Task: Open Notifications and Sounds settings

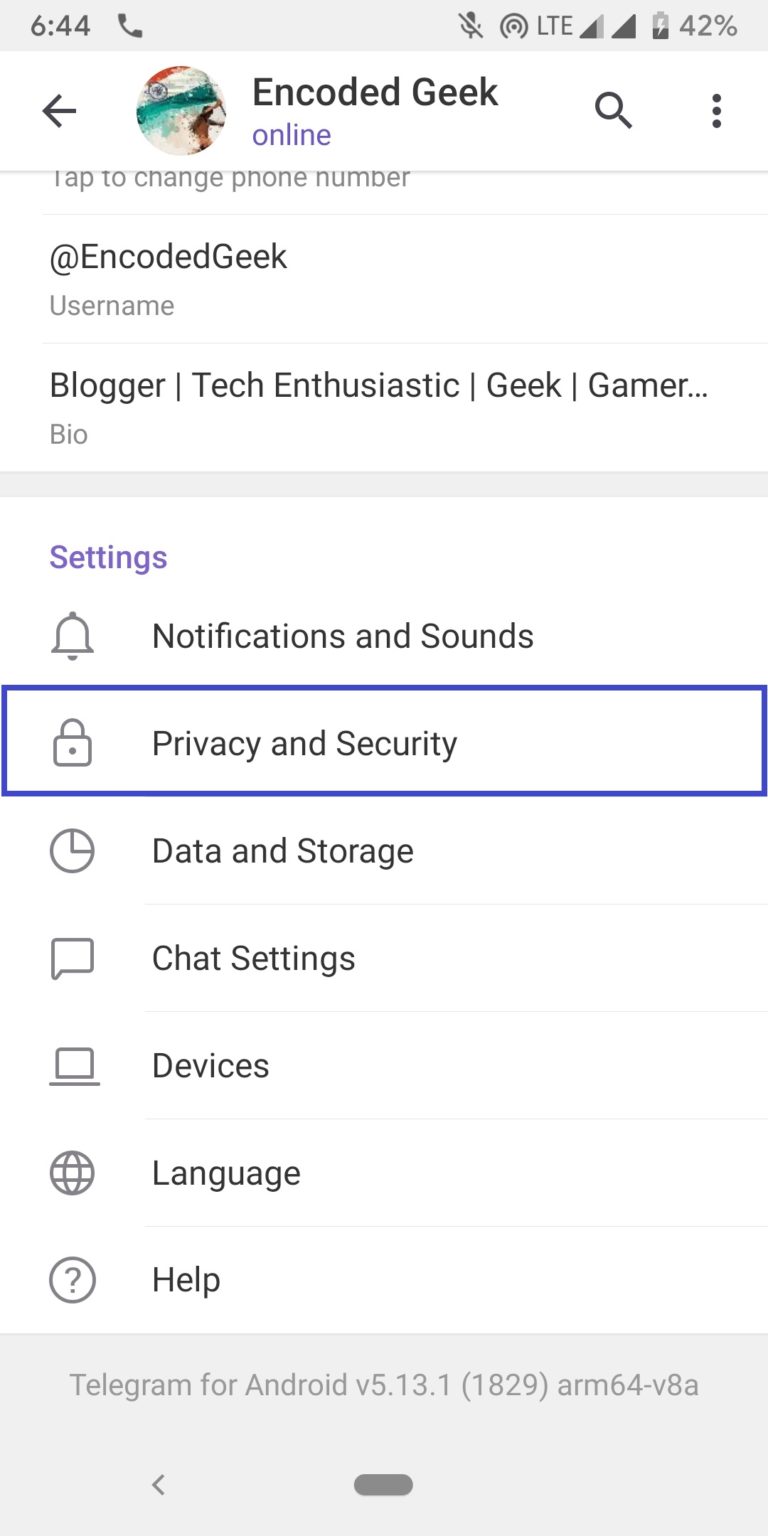Action: [x=384, y=636]
